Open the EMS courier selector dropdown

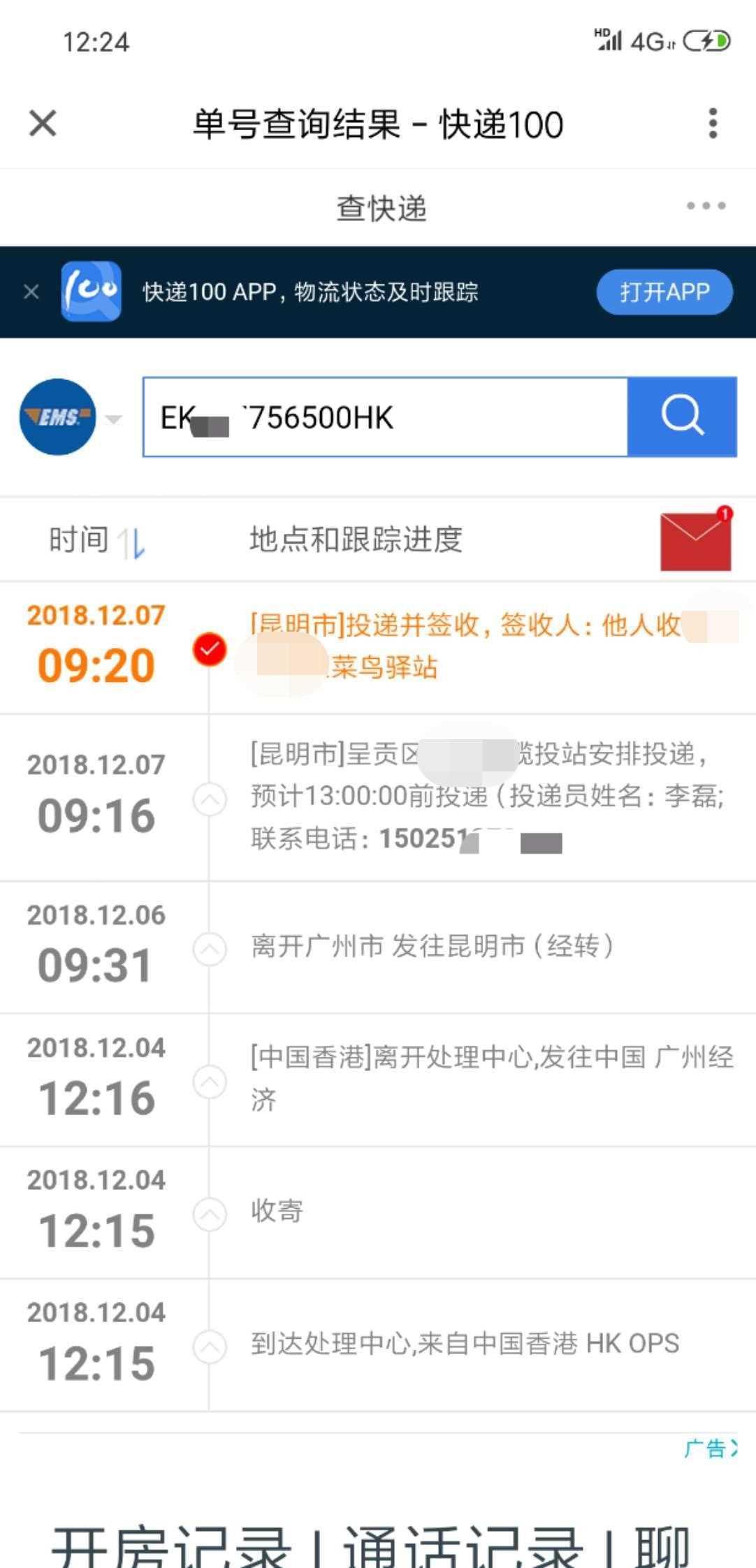click(70, 418)
